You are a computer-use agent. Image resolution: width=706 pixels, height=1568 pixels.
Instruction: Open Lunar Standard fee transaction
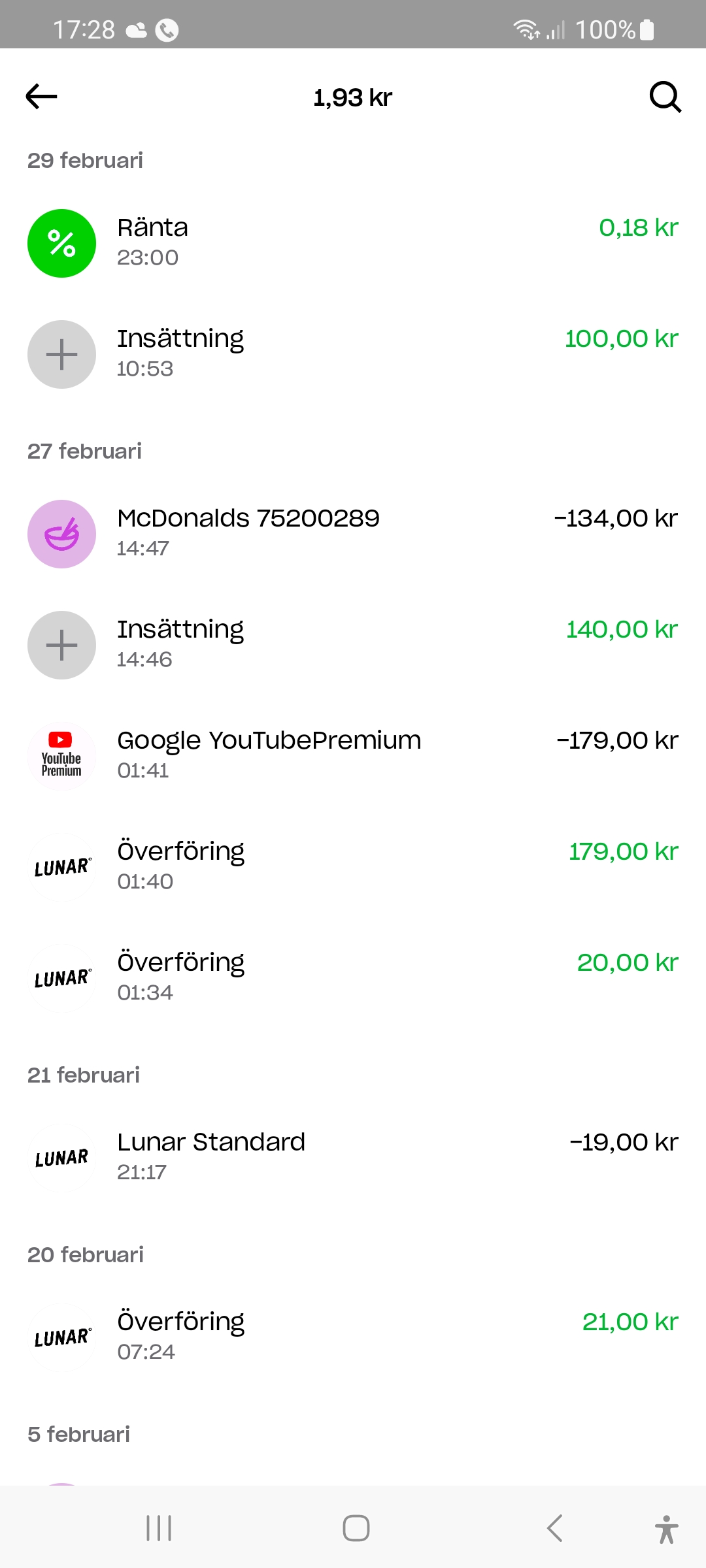pyautogui.click(x=353, y=1158)
